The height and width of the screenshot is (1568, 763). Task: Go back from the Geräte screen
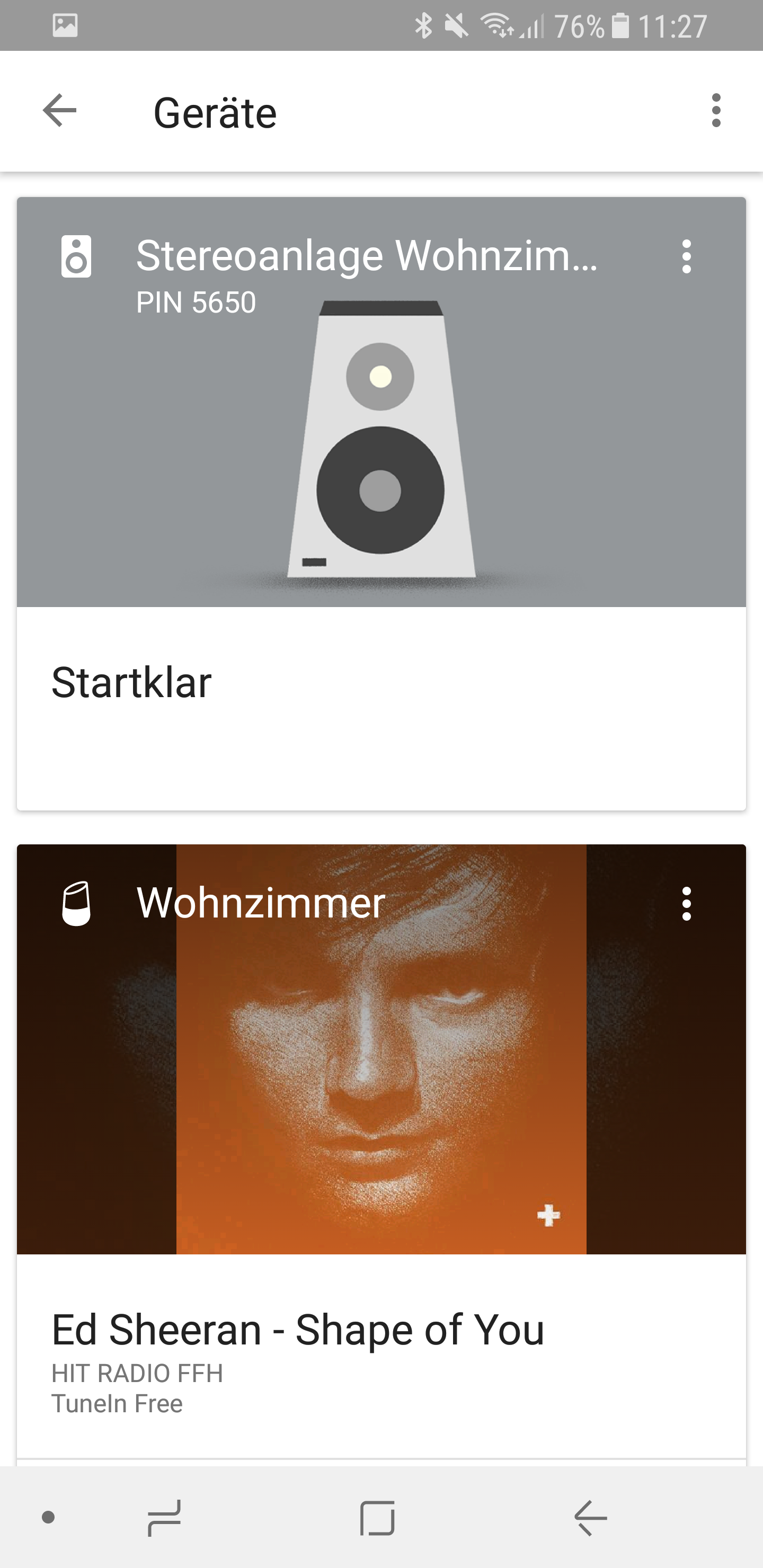[60, 111]
